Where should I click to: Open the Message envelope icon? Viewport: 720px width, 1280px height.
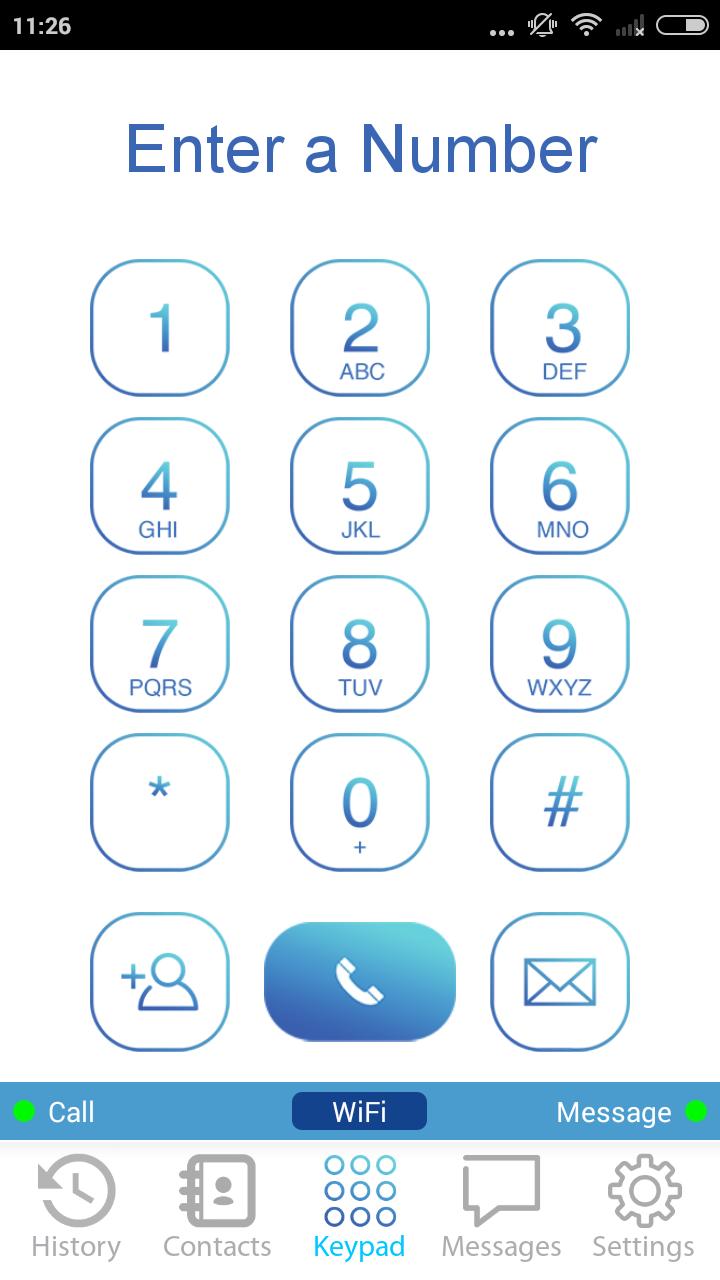pos(560,981)
